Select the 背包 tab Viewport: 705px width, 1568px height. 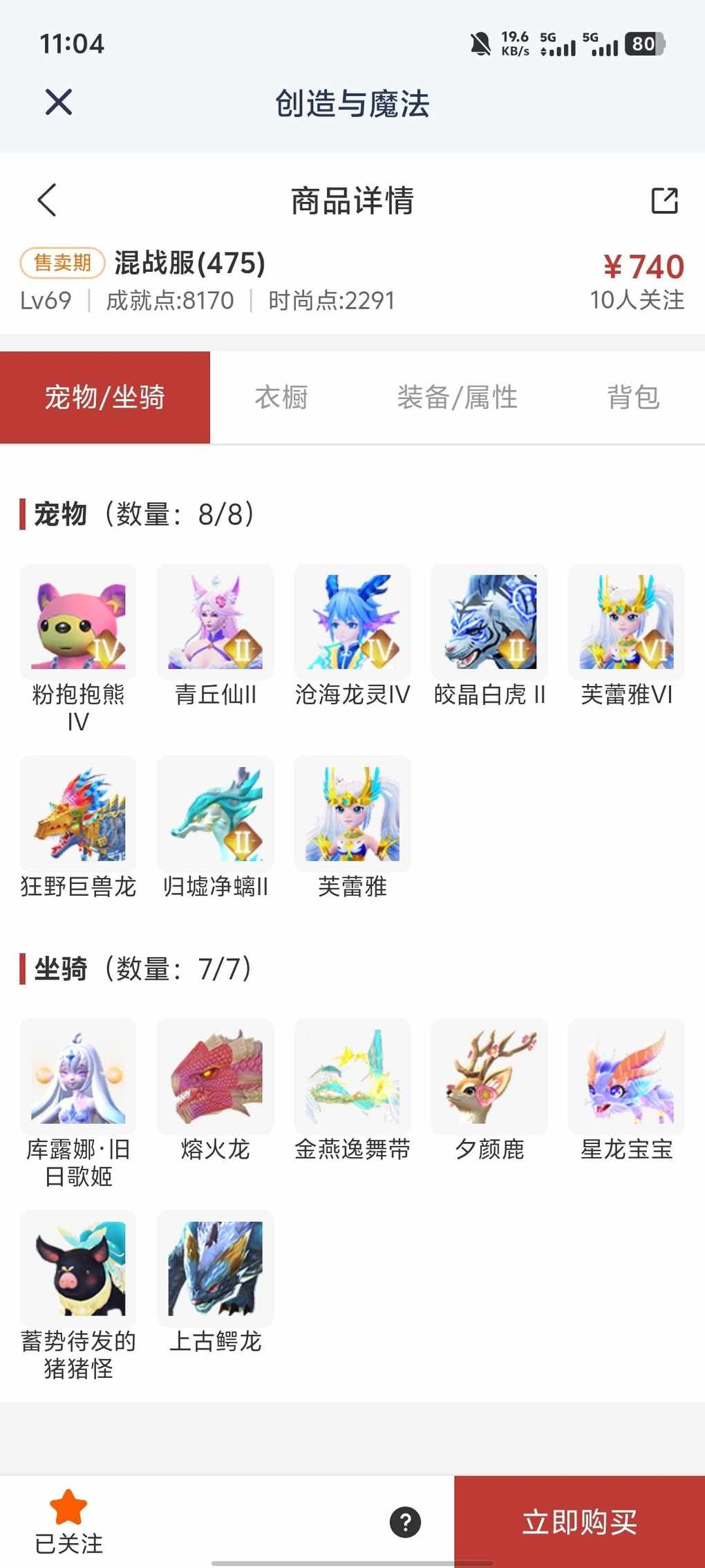coord(632,398)
